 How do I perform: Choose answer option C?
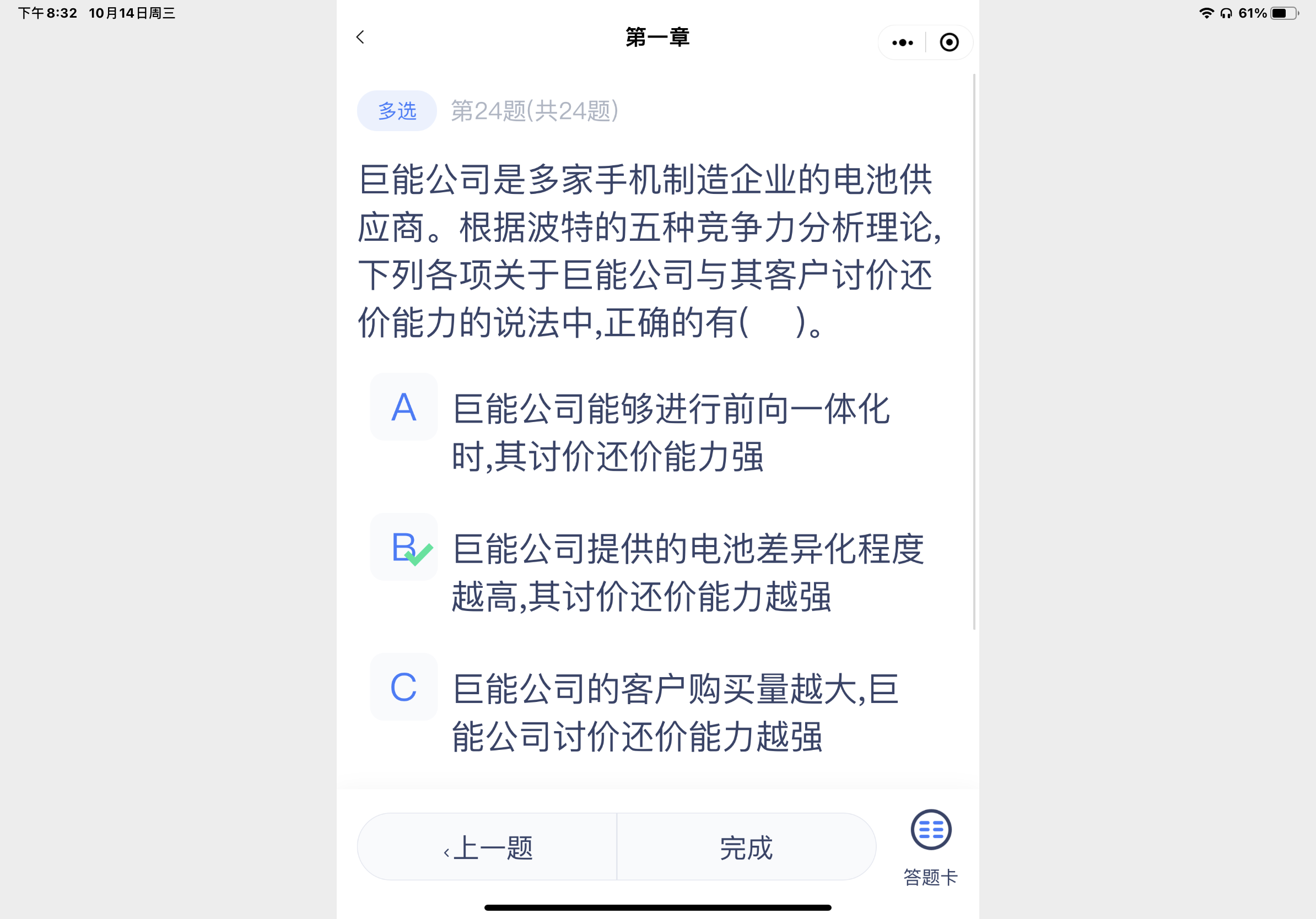click(x=403, y=687)
